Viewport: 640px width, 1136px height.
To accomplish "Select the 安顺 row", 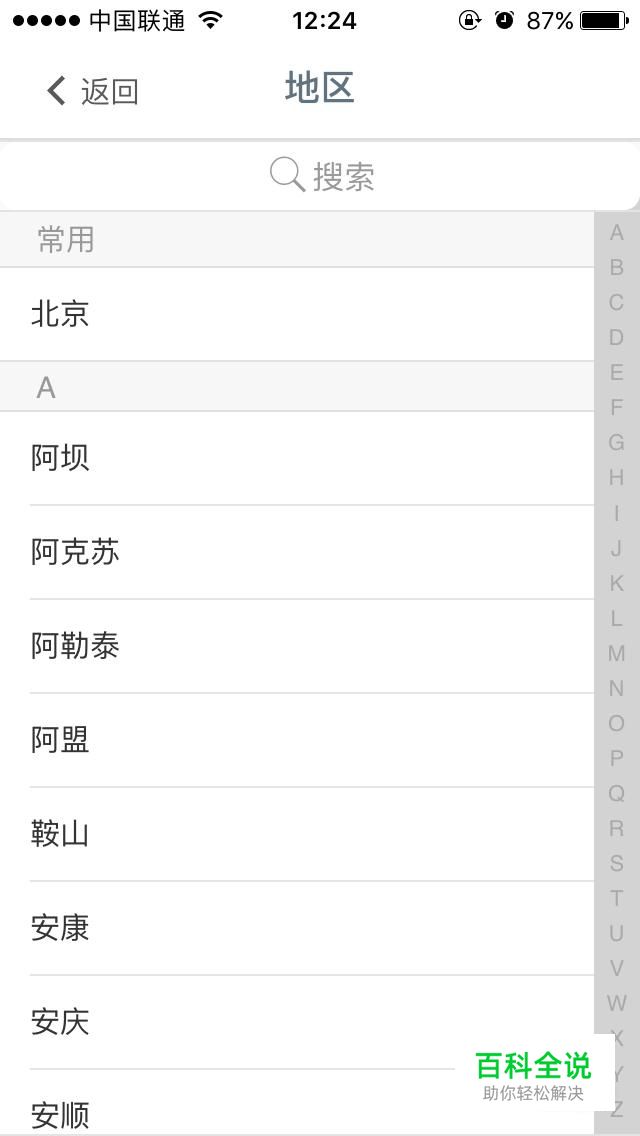I will [x=297, y=1103].
